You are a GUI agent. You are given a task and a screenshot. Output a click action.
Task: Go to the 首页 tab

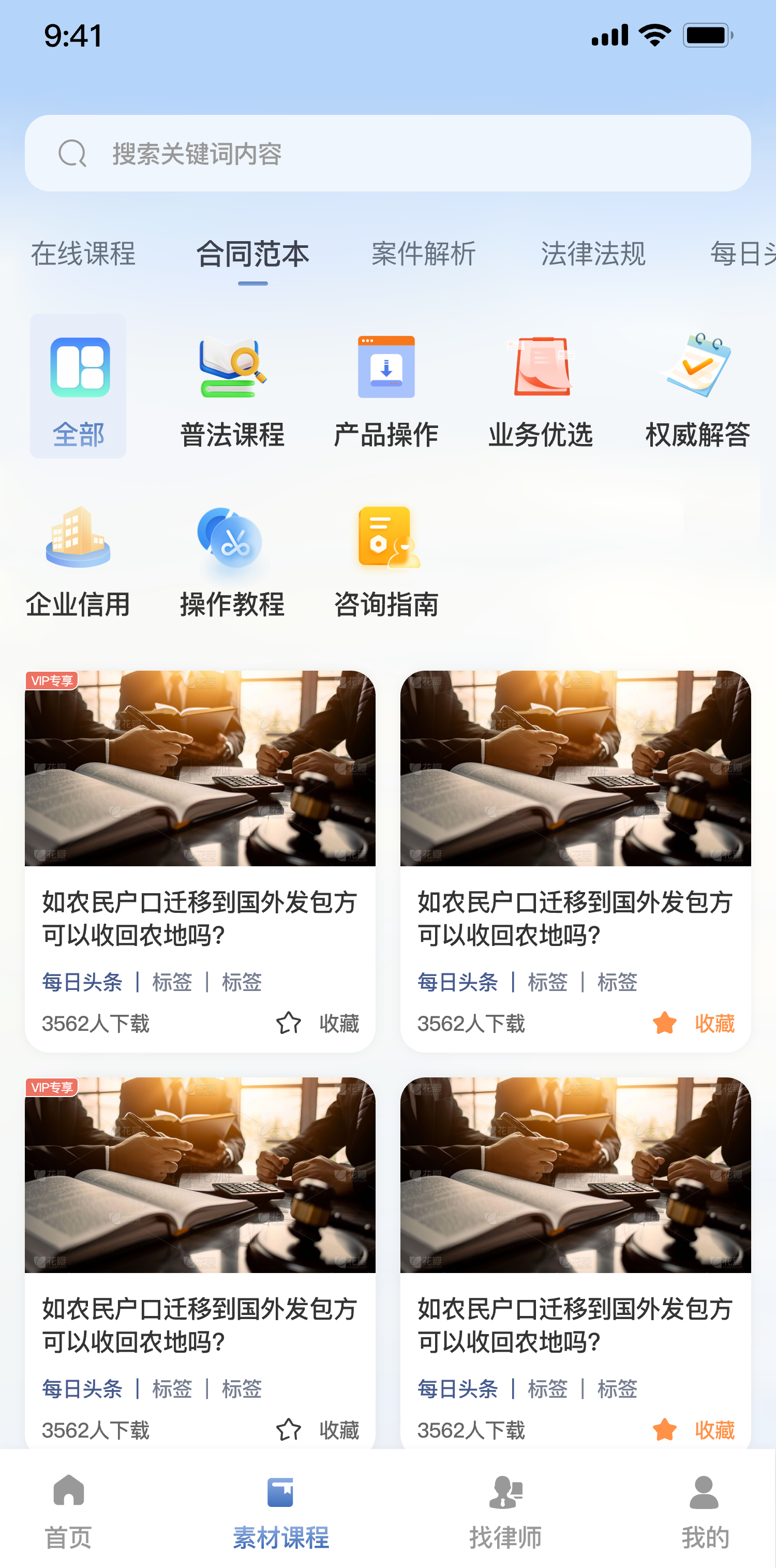(69, 1511)
